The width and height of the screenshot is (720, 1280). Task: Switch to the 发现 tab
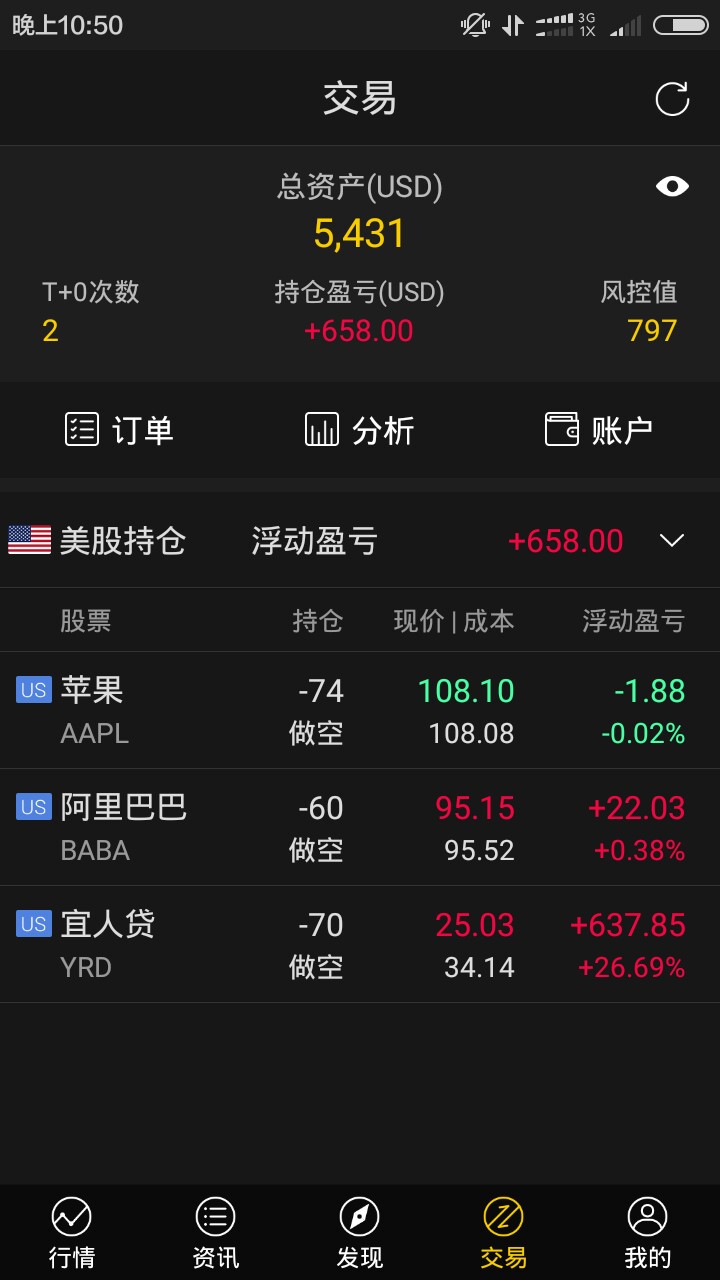[x=360, y=1233]
